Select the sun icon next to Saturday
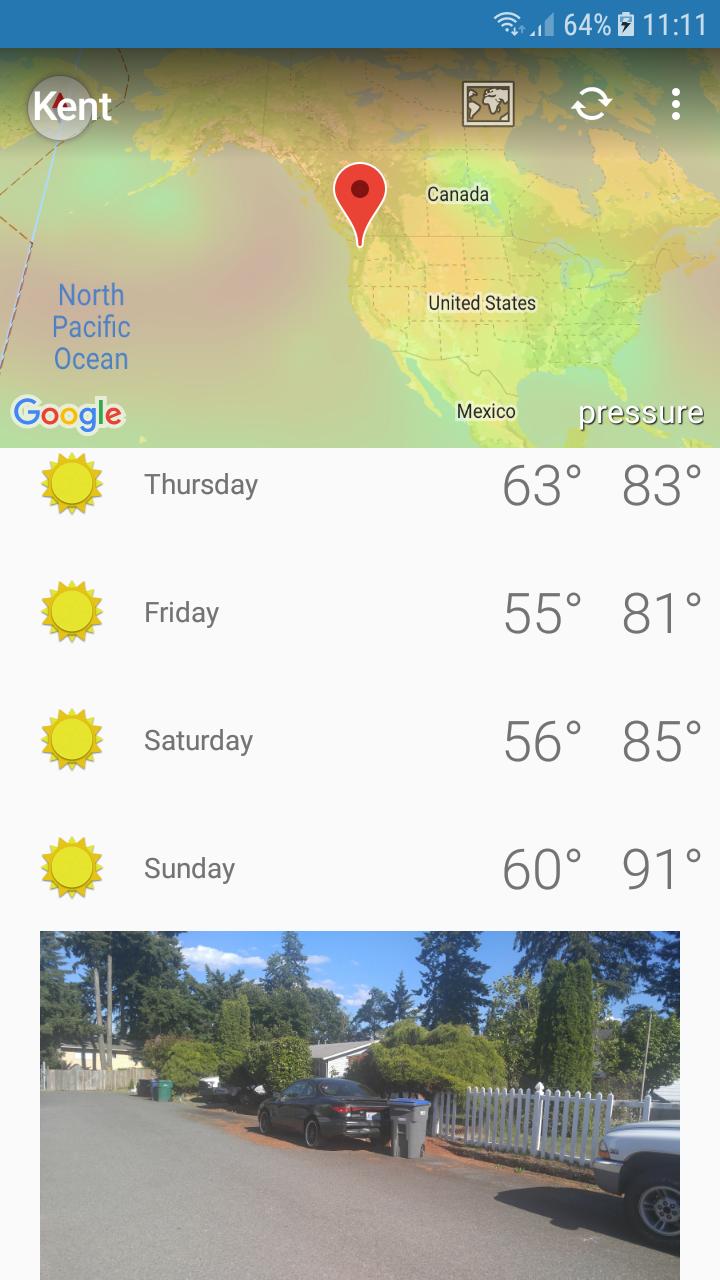 pyautogui.click(x=71, y=740)
